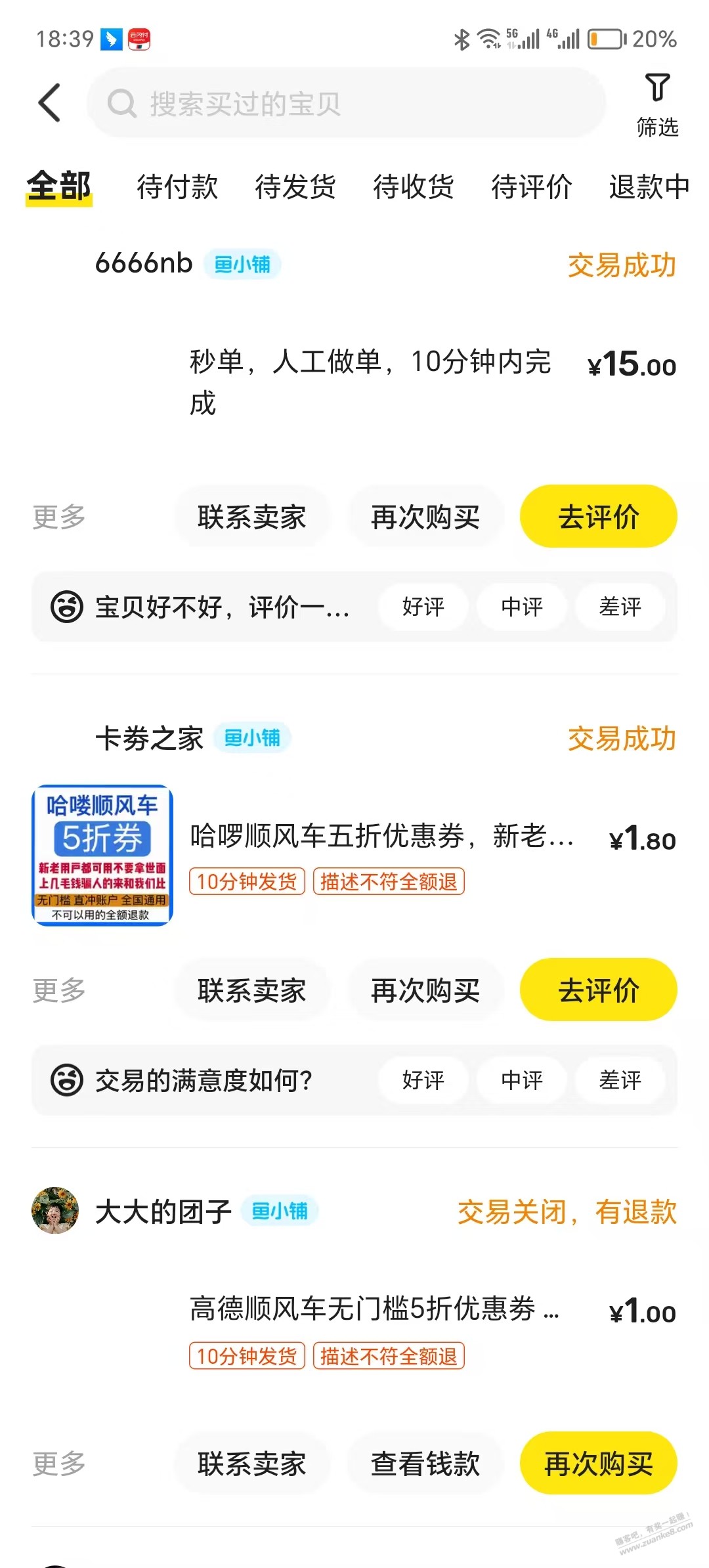Show the 待收货 orders tab
Screen dimensions: 709x1568
(414, 187)
